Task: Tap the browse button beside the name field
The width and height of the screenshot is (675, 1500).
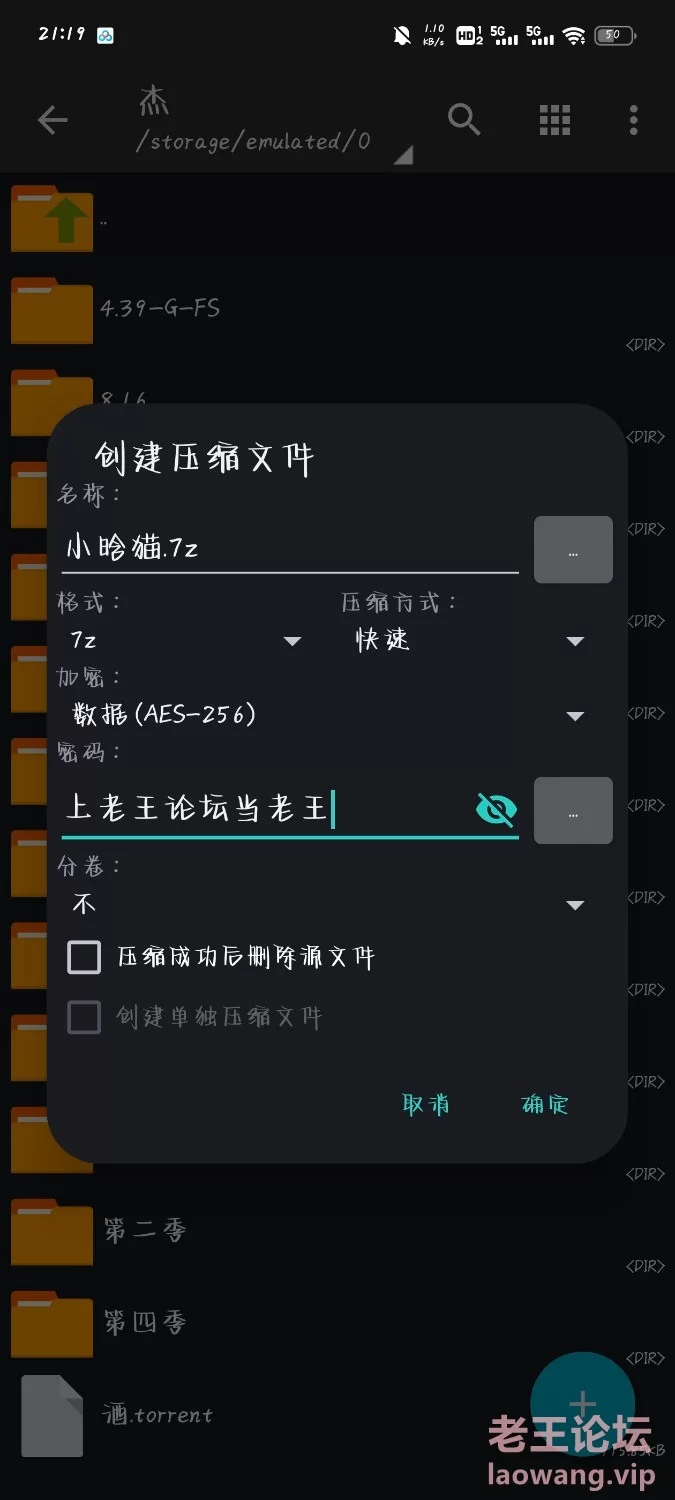Action: click(x=573, y=550)
